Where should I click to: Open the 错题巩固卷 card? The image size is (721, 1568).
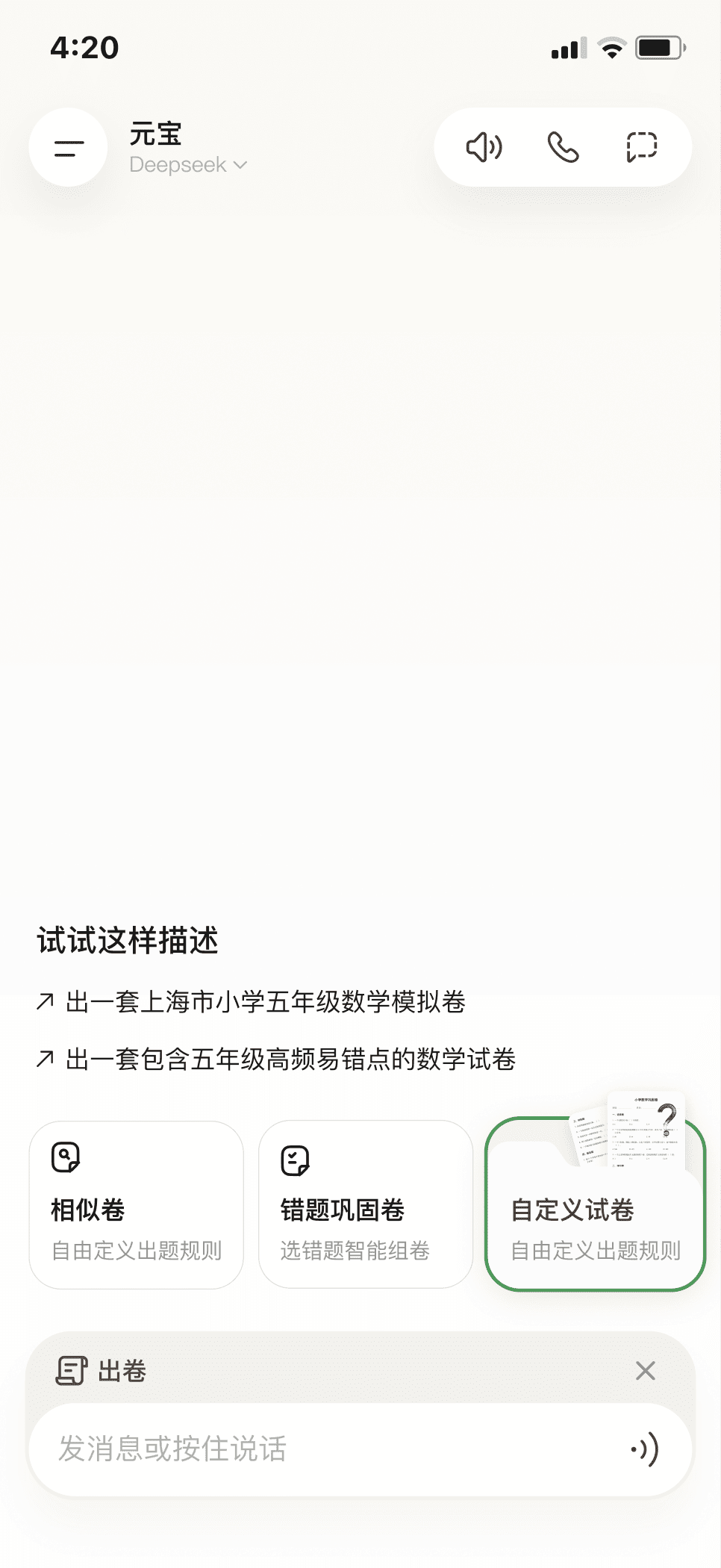pyautogui.click(x=366, y=1205)
